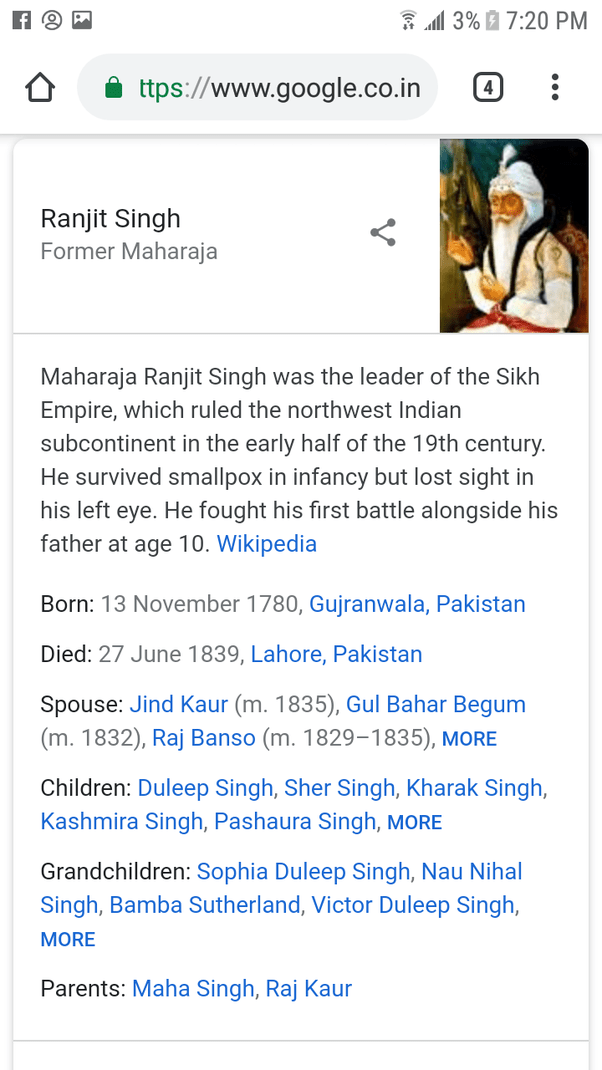Open the browser overflow menu
The height and width of the screenshot is (1070, 602).
pyautogui.click(x=555, y=87)
